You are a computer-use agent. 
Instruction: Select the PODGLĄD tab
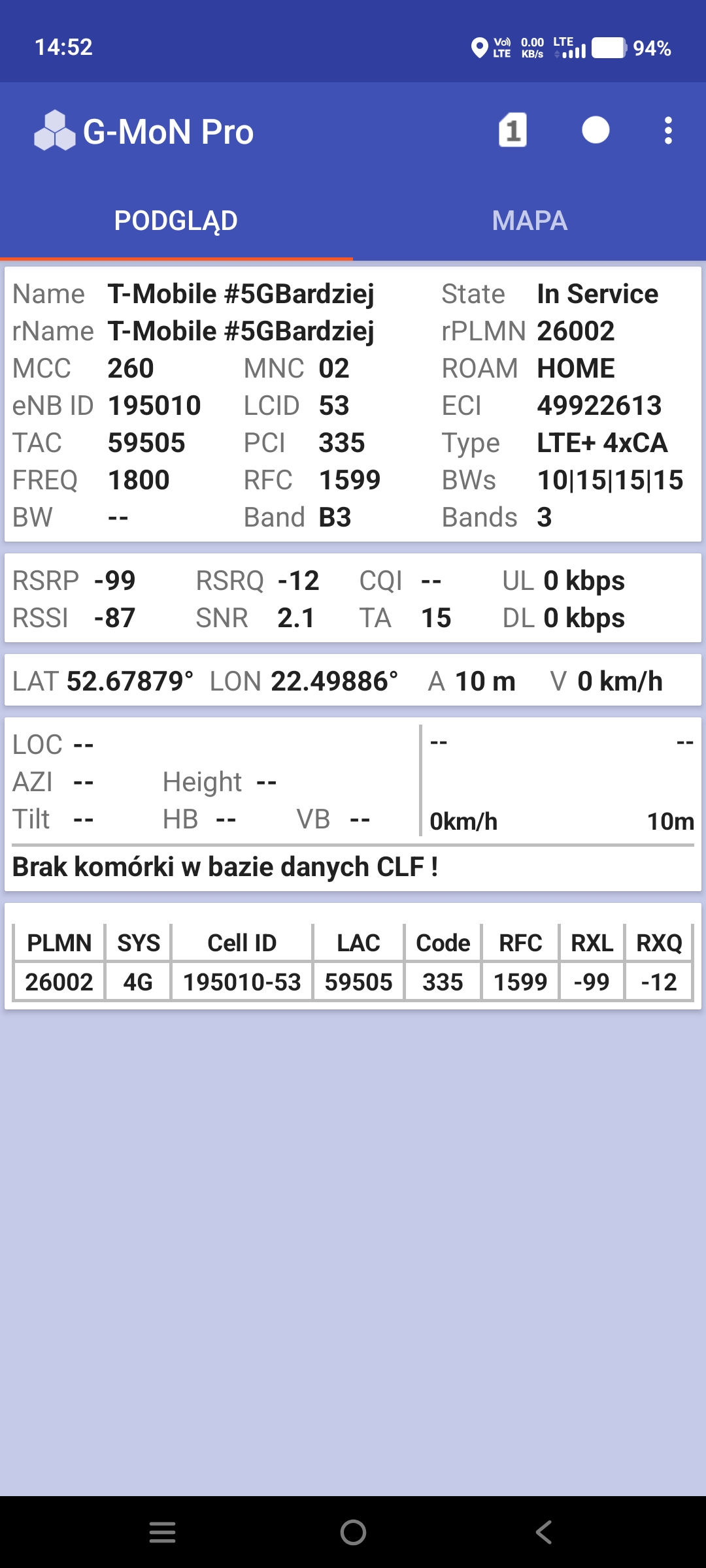click(x=176, y=221)
